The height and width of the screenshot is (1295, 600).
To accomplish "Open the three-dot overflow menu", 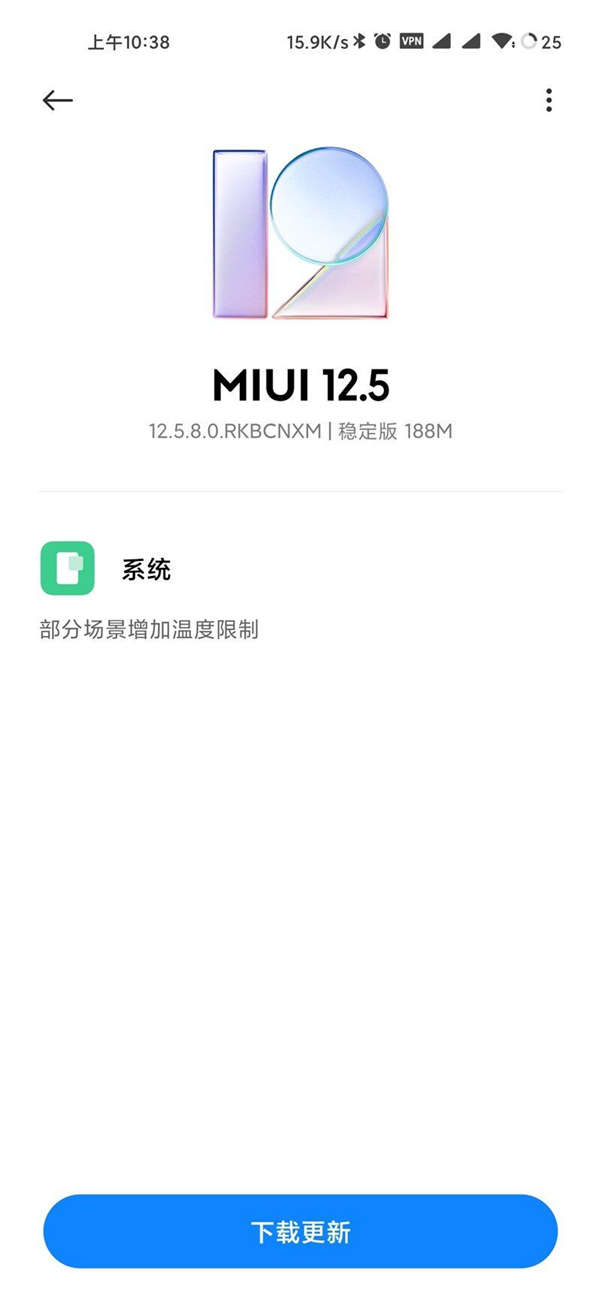I will 549,100.
